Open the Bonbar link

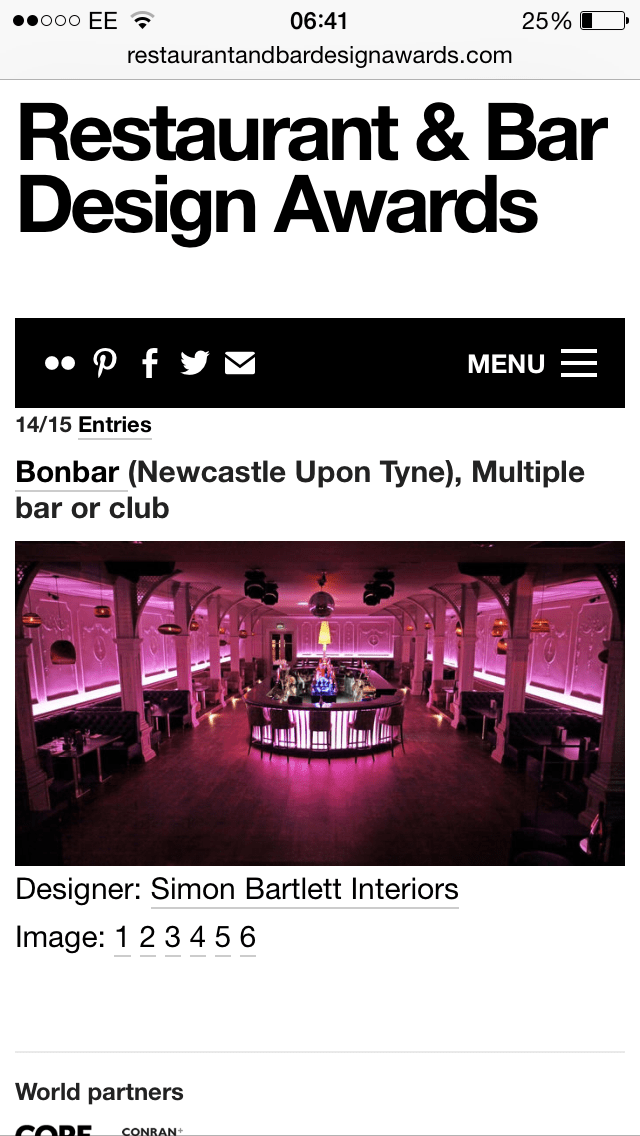[68, 472]
